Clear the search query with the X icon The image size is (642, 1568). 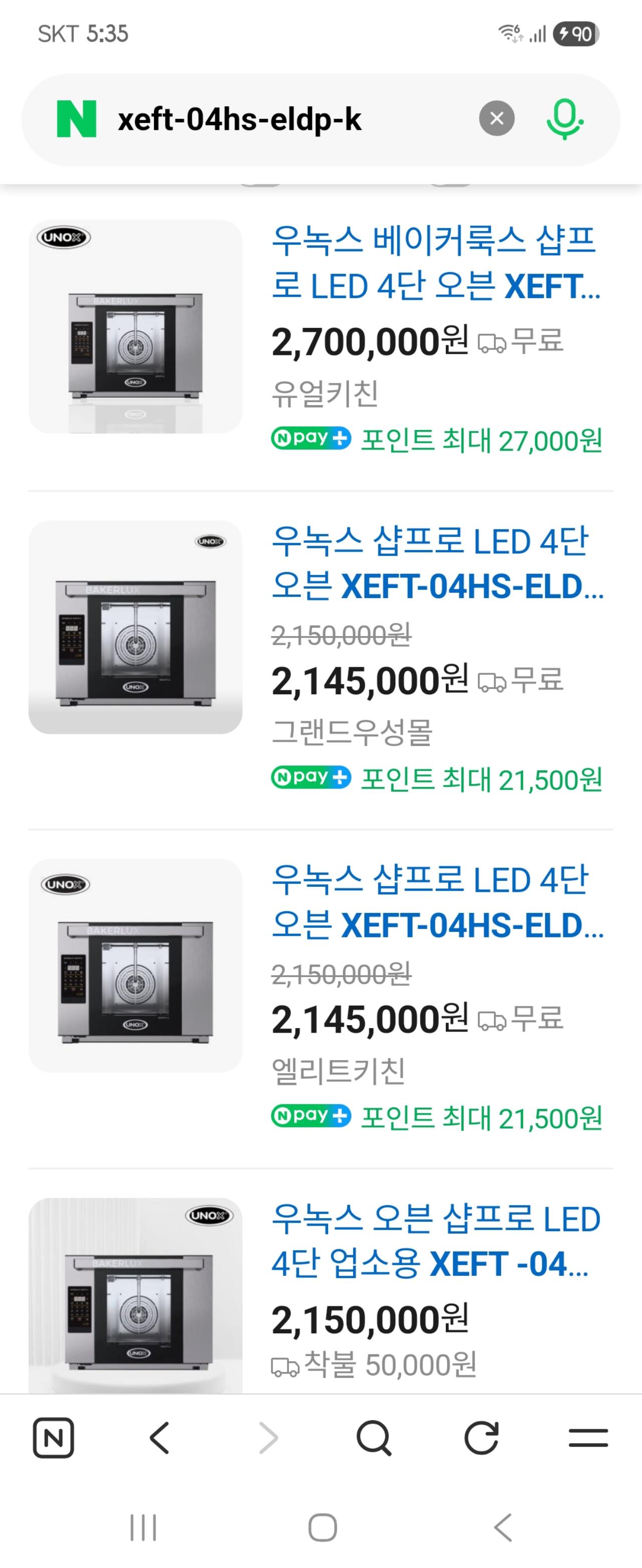click(496, 118)
